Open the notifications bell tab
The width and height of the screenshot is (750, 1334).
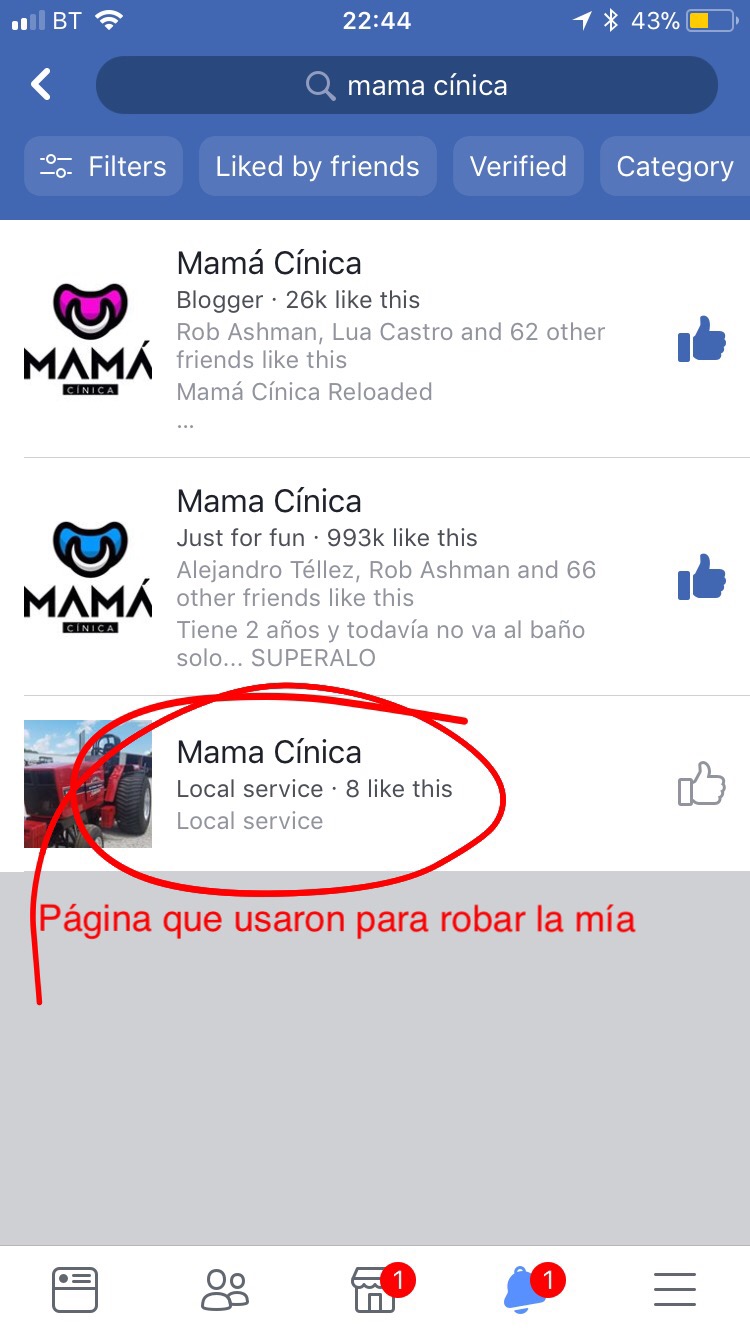point(526,1289)
